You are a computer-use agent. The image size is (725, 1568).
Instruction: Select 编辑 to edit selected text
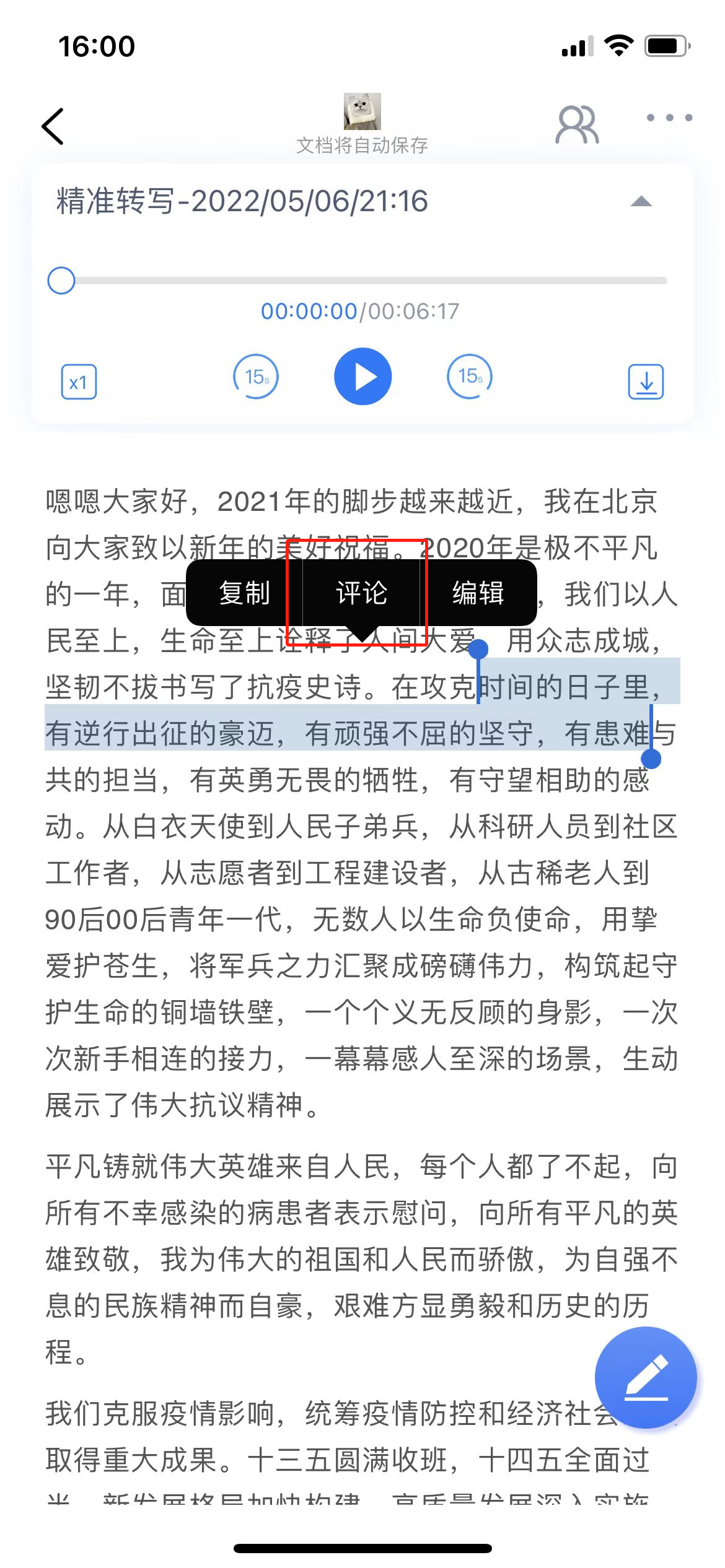[478, 593]
